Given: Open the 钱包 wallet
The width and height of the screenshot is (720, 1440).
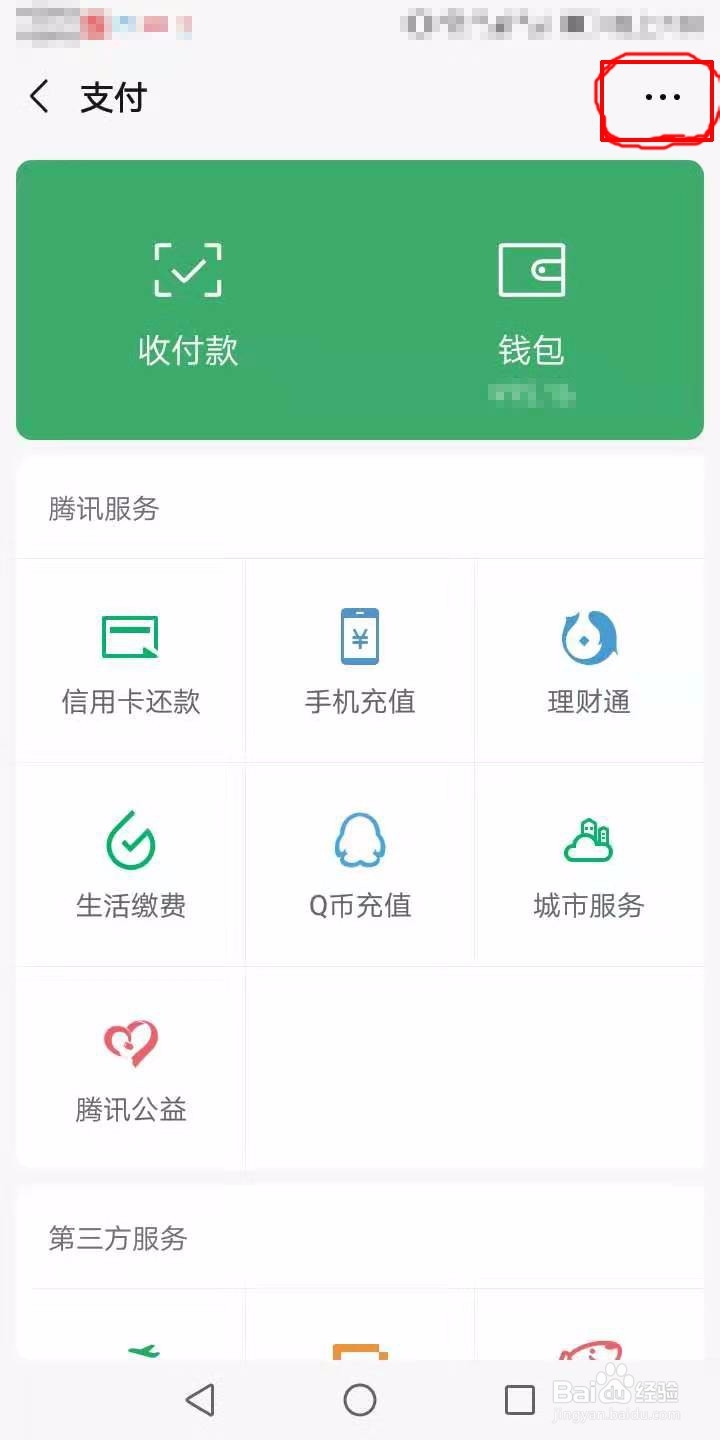Looking at the screenshot, I should click(x=530, y=300).
